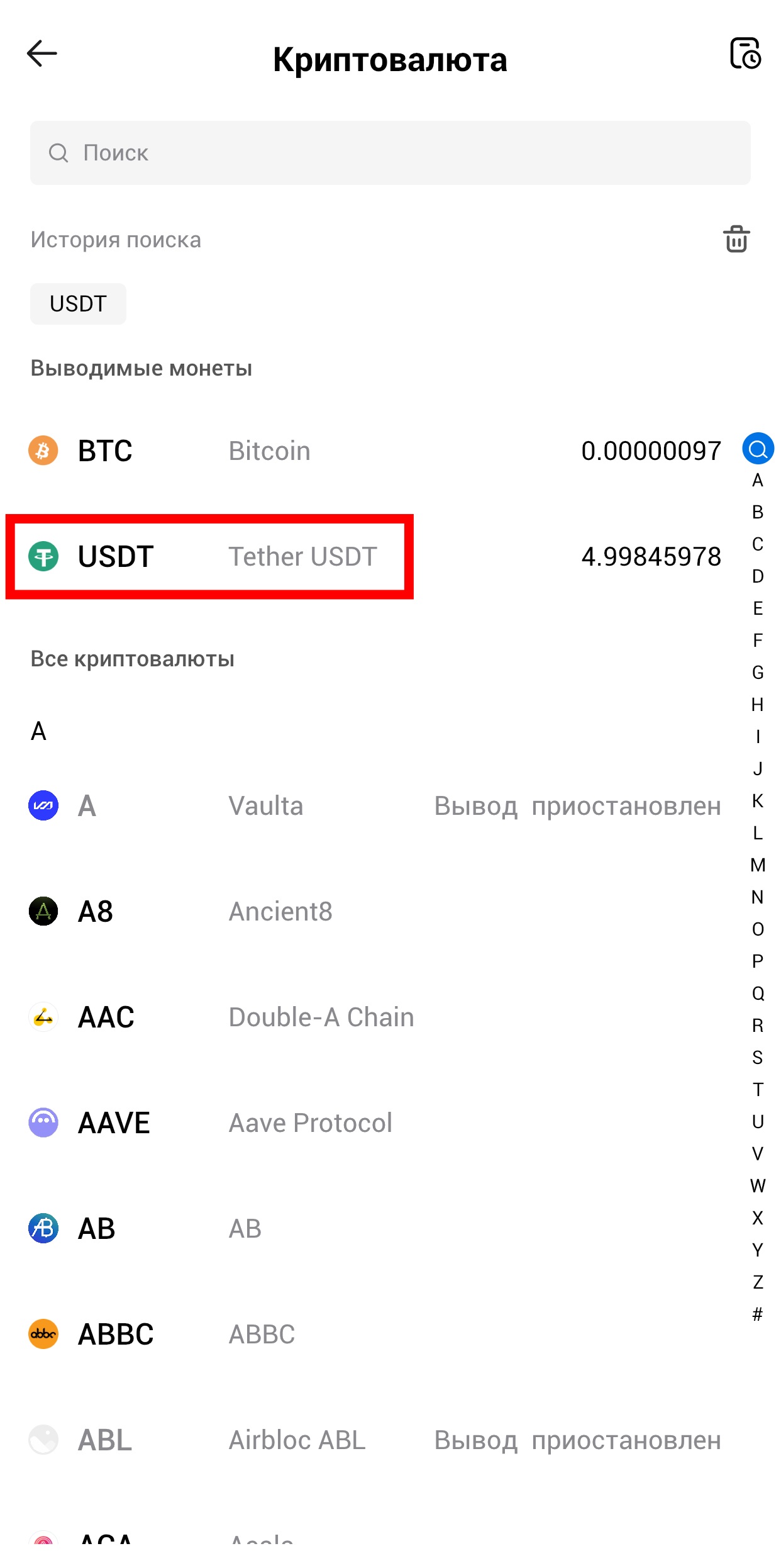Go back using the arrow icon

[42, 54]
